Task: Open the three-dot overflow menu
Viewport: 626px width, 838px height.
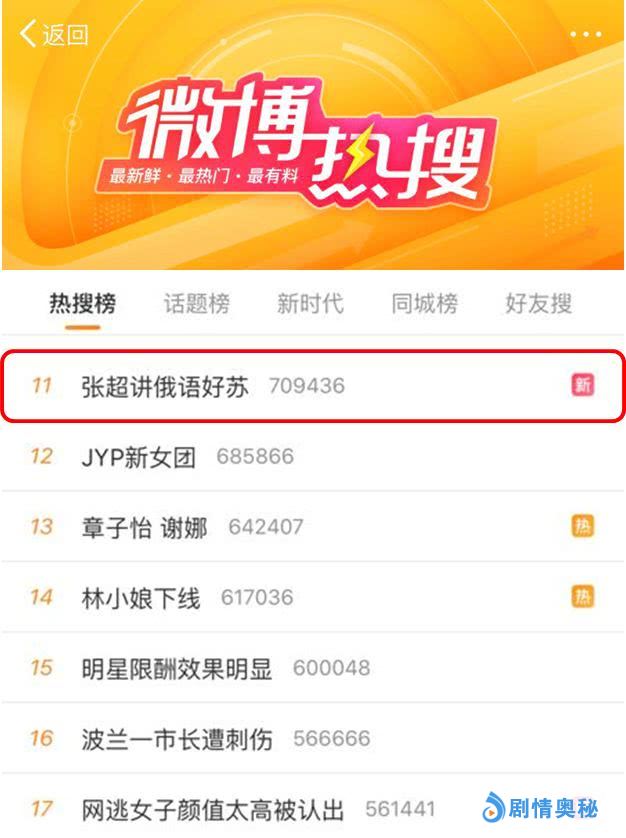Action: click(x=586, y=35)
